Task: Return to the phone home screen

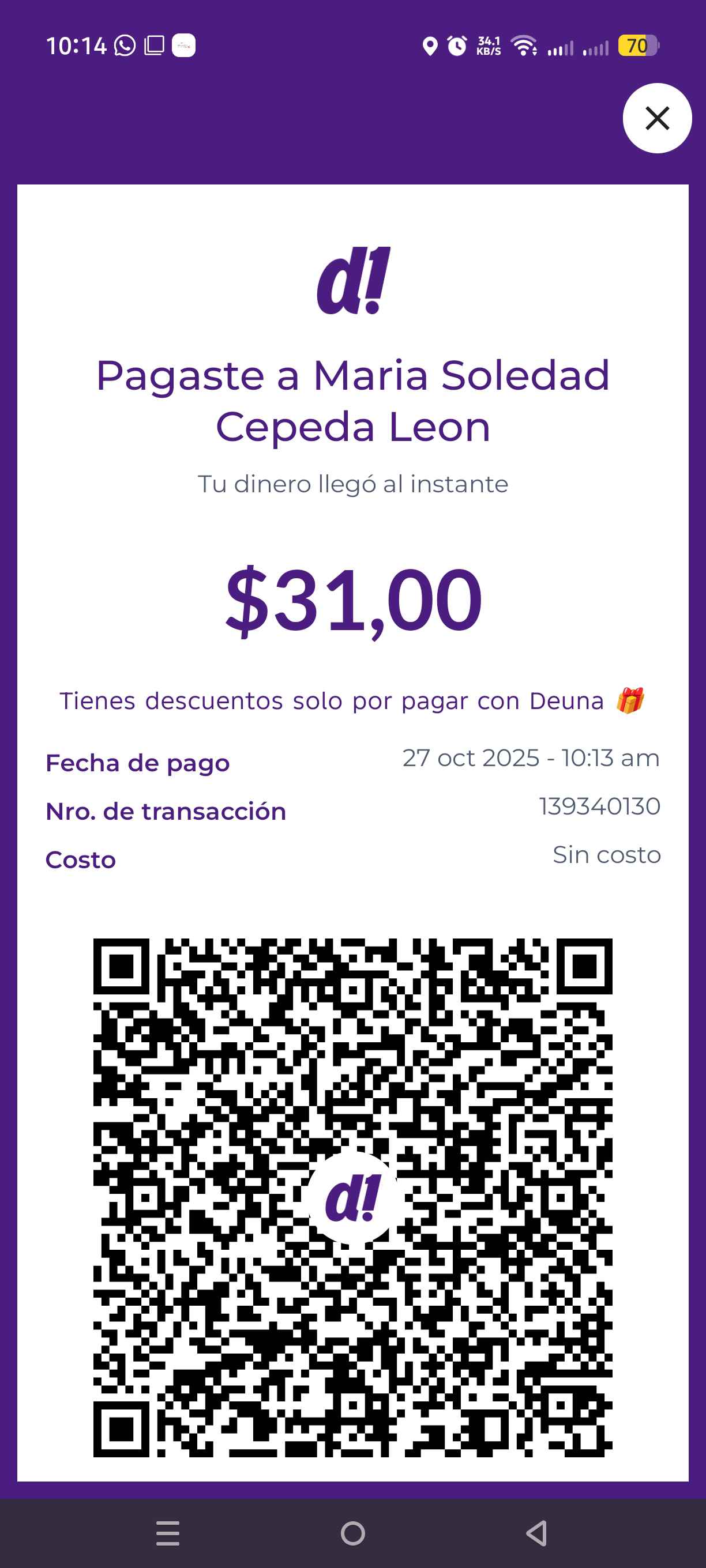Action: coord(352,1533)
